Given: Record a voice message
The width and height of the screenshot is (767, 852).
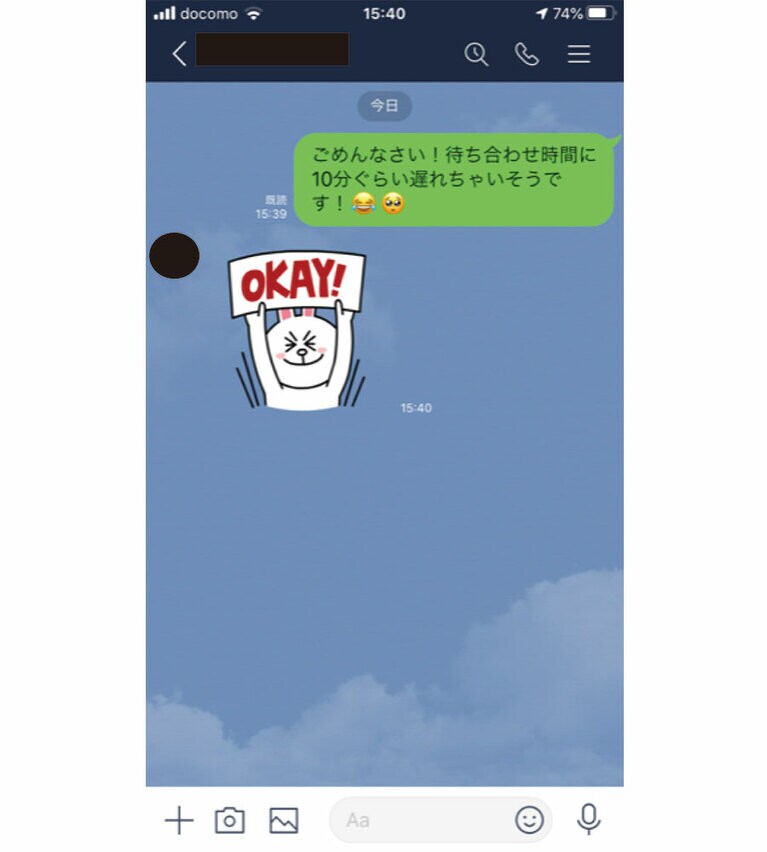Looking at the screenshot, I should 589,820.
